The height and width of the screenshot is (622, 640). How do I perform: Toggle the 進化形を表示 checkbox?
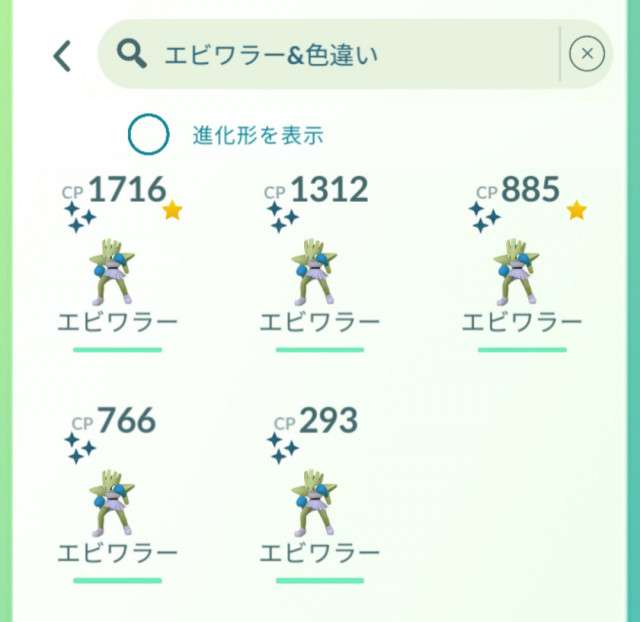[149, 136]
